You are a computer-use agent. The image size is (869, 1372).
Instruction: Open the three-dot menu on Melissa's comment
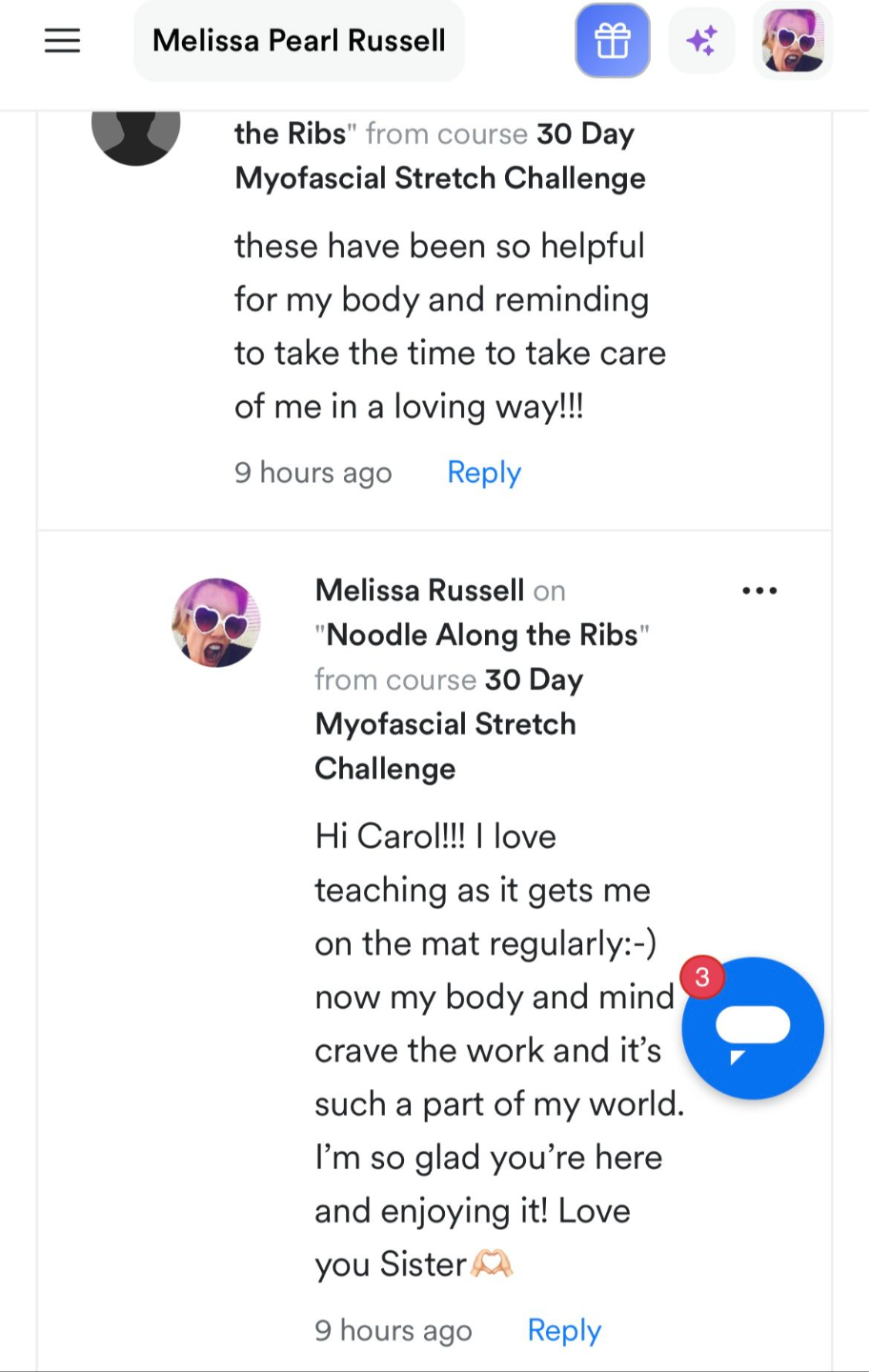coord(759,591)
